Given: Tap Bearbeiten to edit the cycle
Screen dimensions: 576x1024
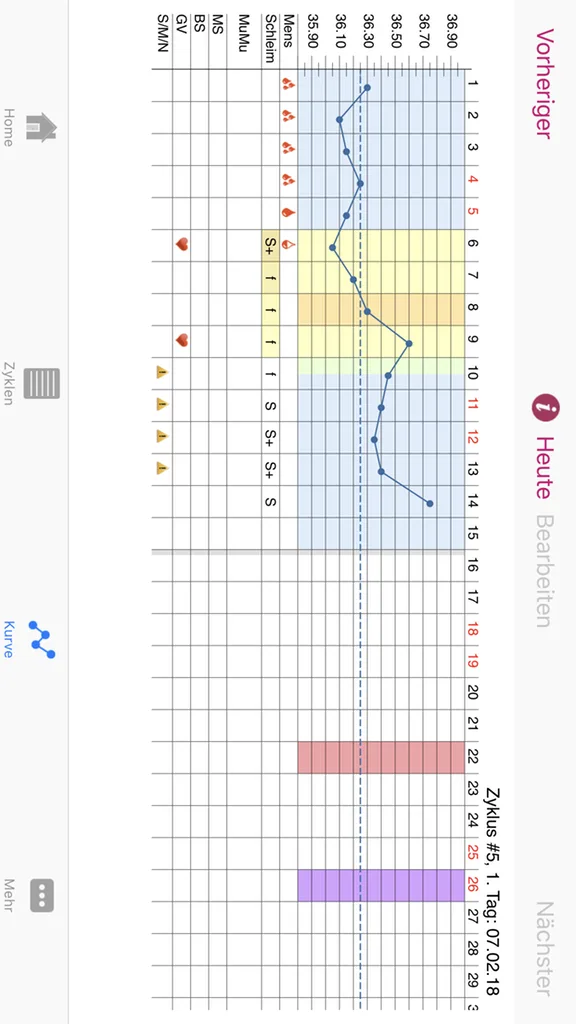Looking at the screenshot, I should [545, 571].
